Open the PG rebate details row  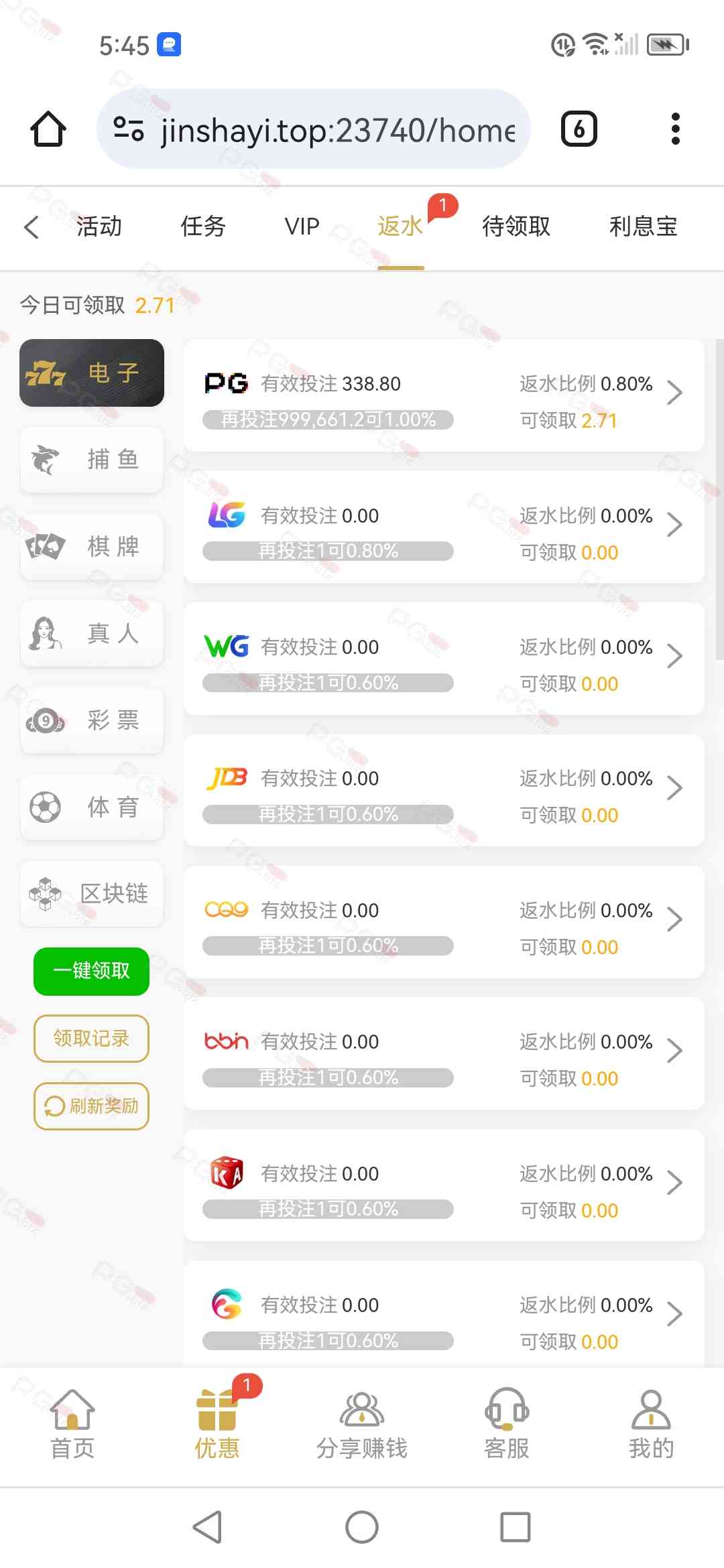click(x=444, y=395)
